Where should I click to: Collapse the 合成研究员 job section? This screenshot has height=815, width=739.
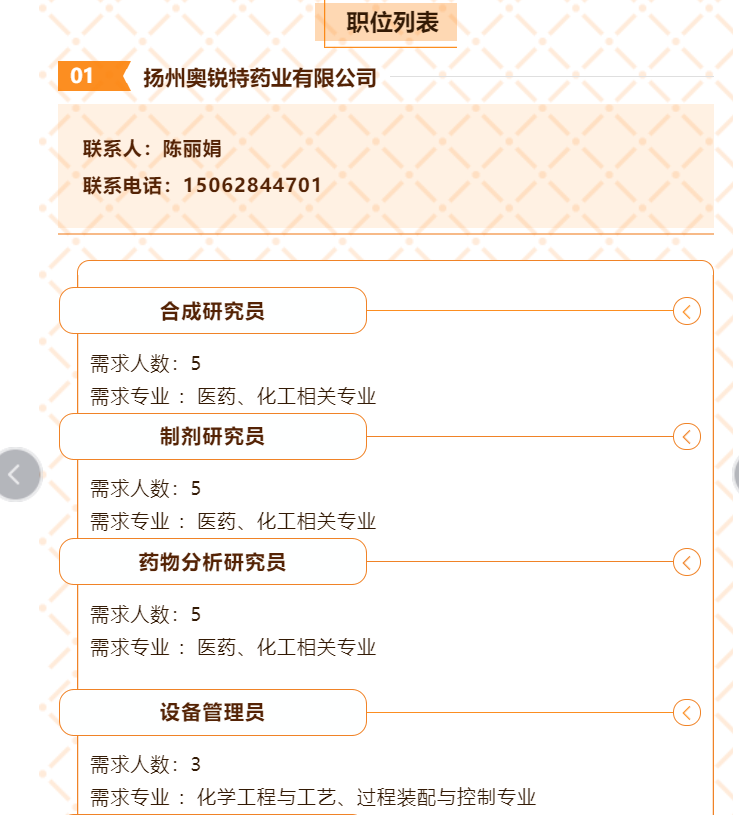(686, 311)
